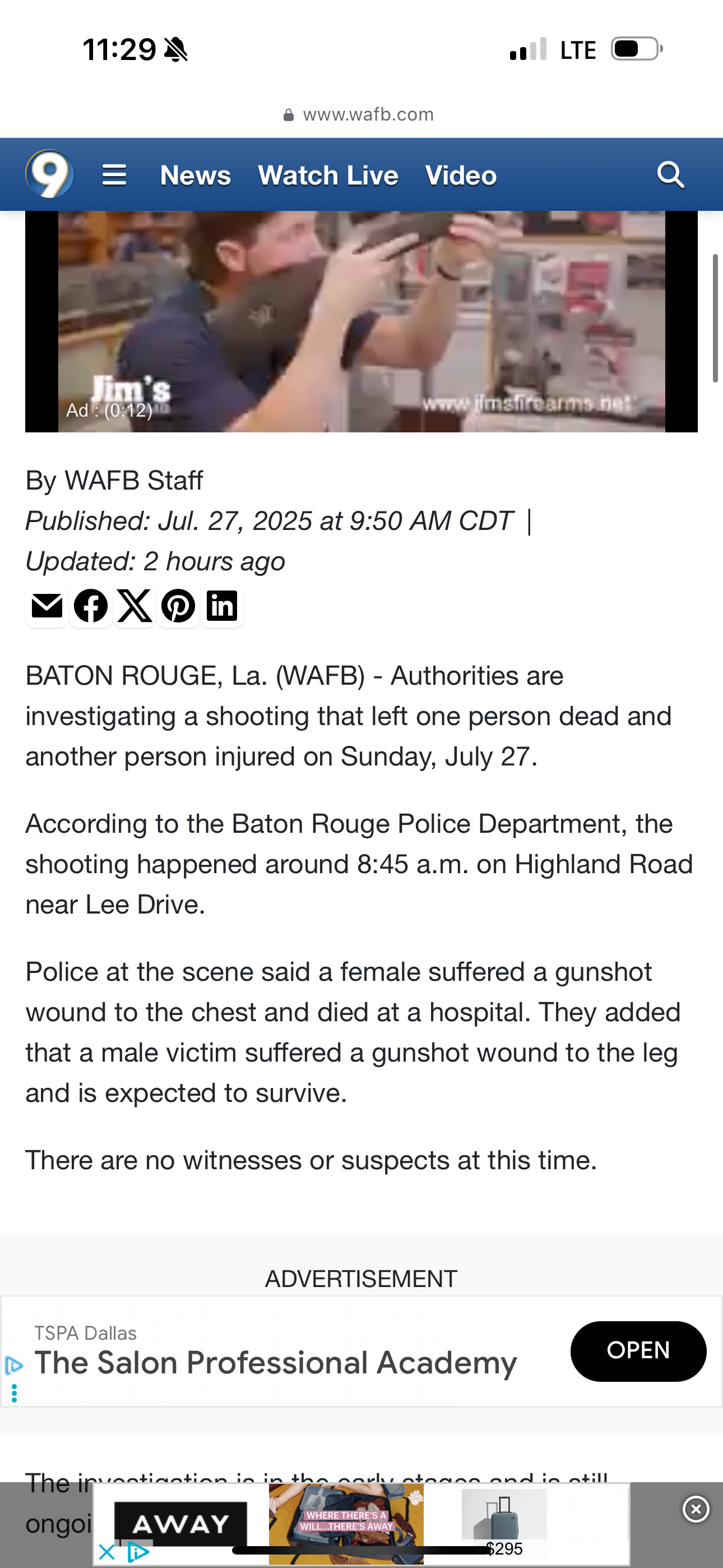Viewport: 723px width, 1568px height.
Task: Share this article on Facebook
Action: (x=91, y=606)
